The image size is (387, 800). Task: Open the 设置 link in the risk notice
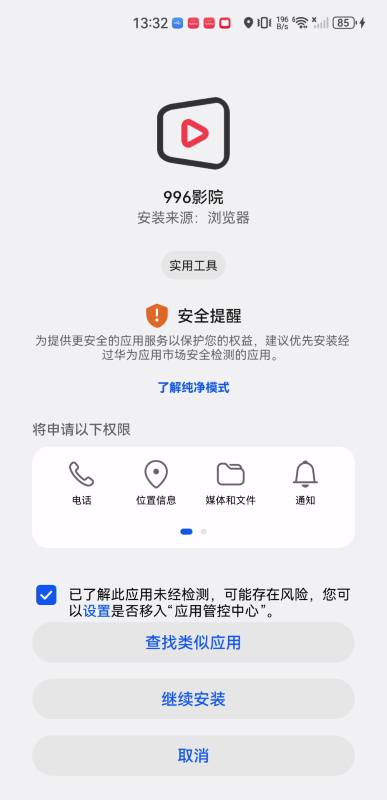[x=97, y=611]
